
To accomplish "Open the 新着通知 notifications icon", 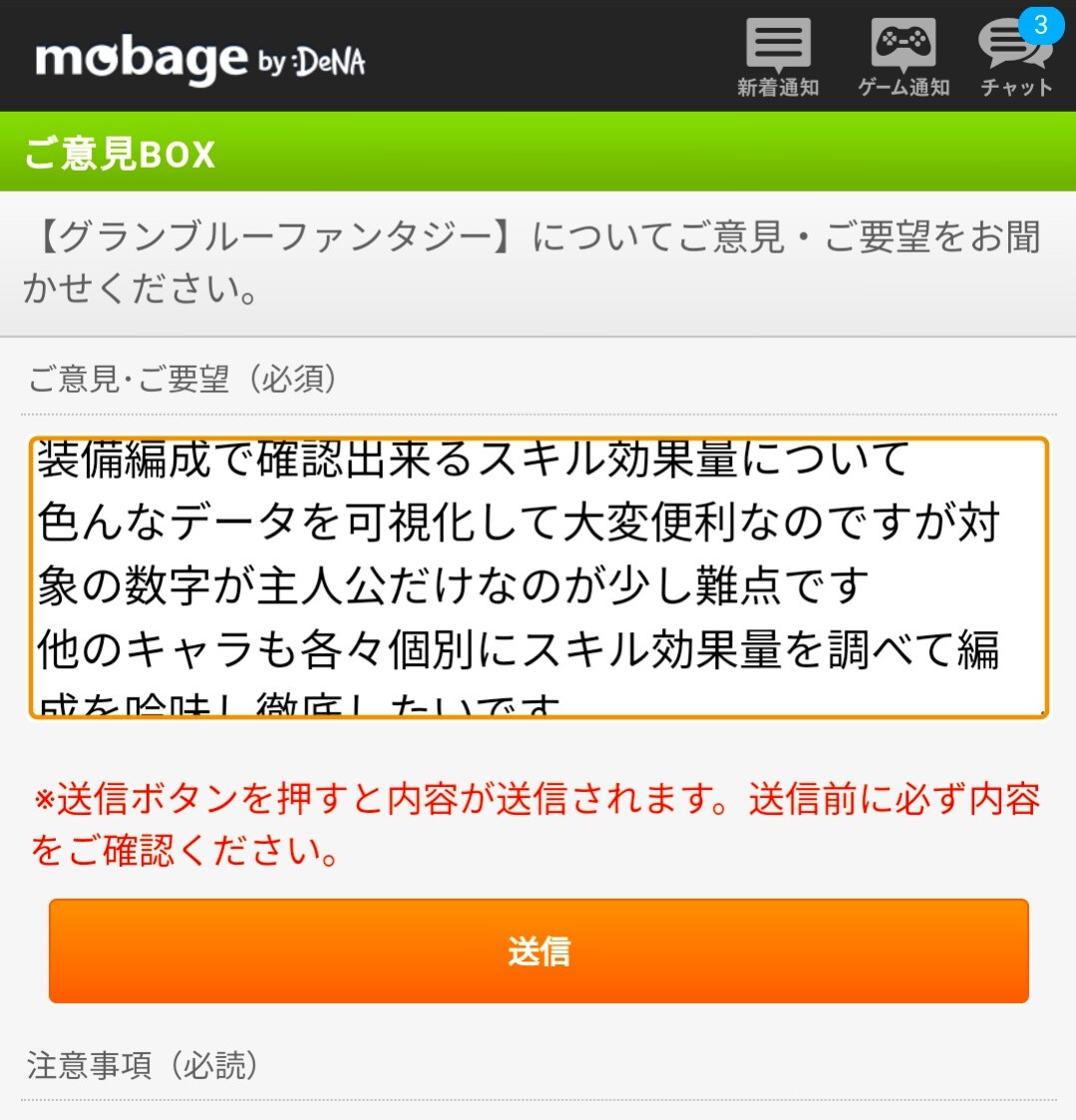I will coord(778,58).
